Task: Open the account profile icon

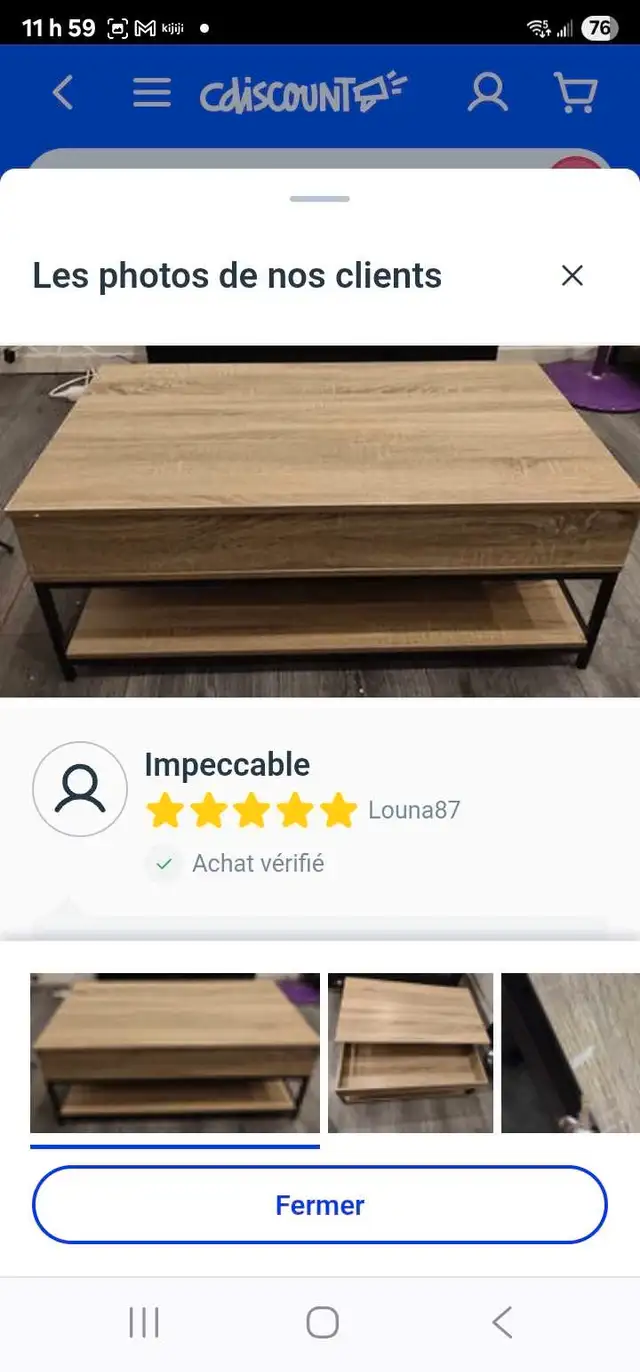Action: (488, 93)
